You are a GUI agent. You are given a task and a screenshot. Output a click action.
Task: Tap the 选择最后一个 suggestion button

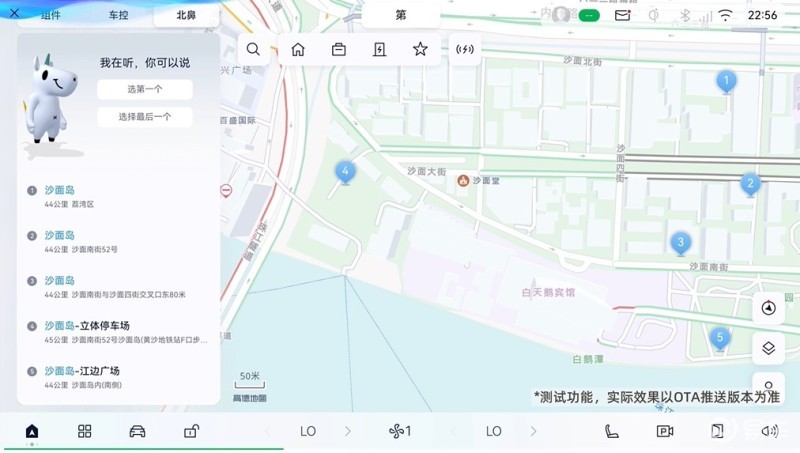pos(145,117)
